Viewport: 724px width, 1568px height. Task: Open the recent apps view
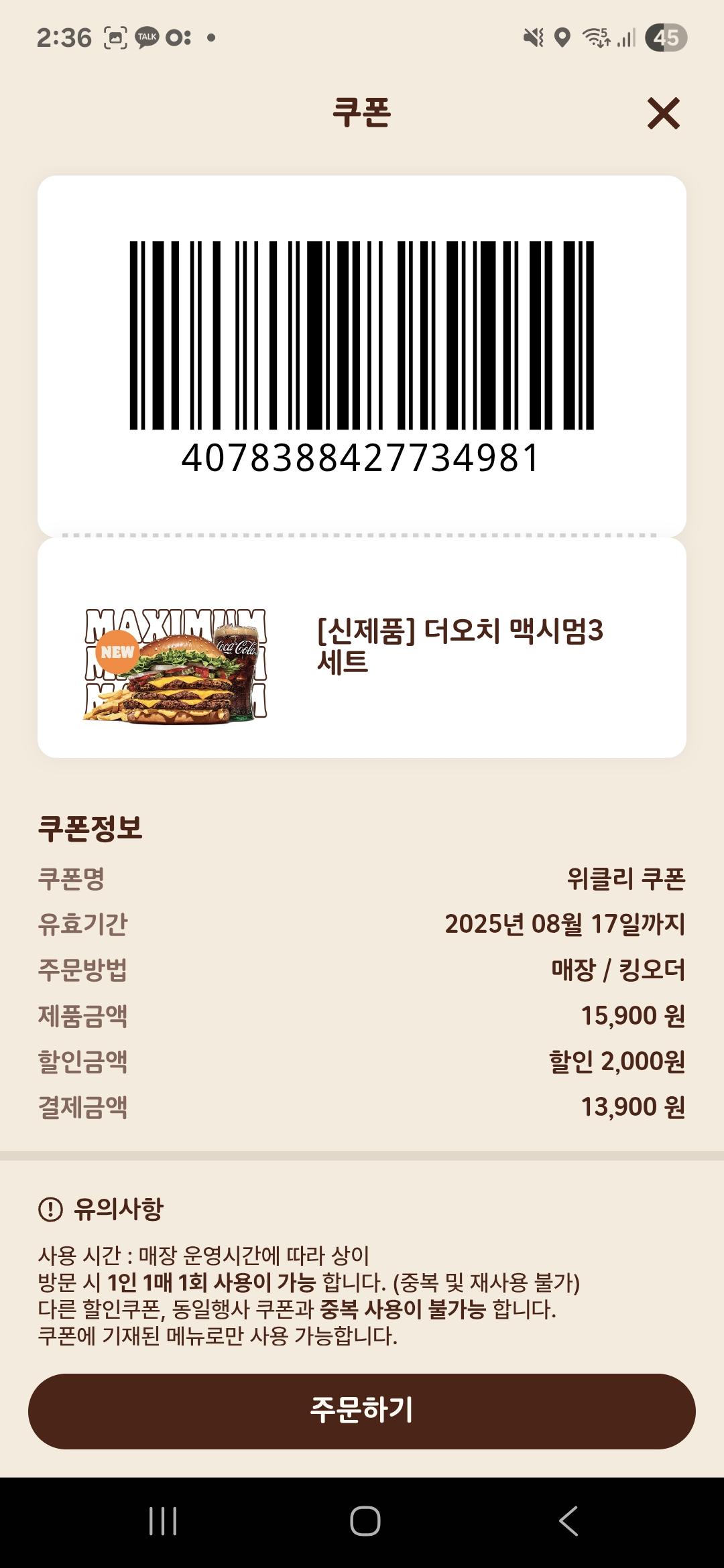[x=163, y=1520]
